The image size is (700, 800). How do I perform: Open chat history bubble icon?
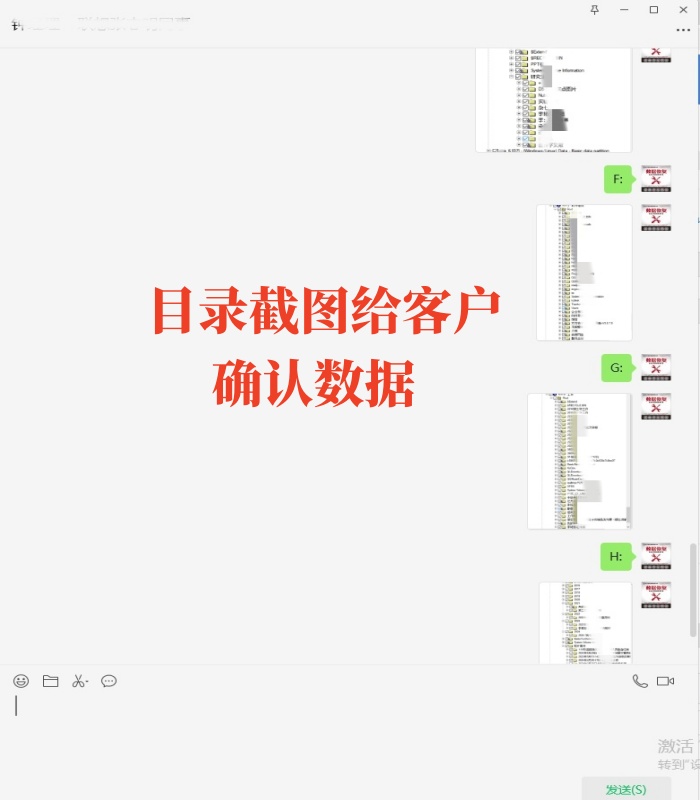pos(109,681)
